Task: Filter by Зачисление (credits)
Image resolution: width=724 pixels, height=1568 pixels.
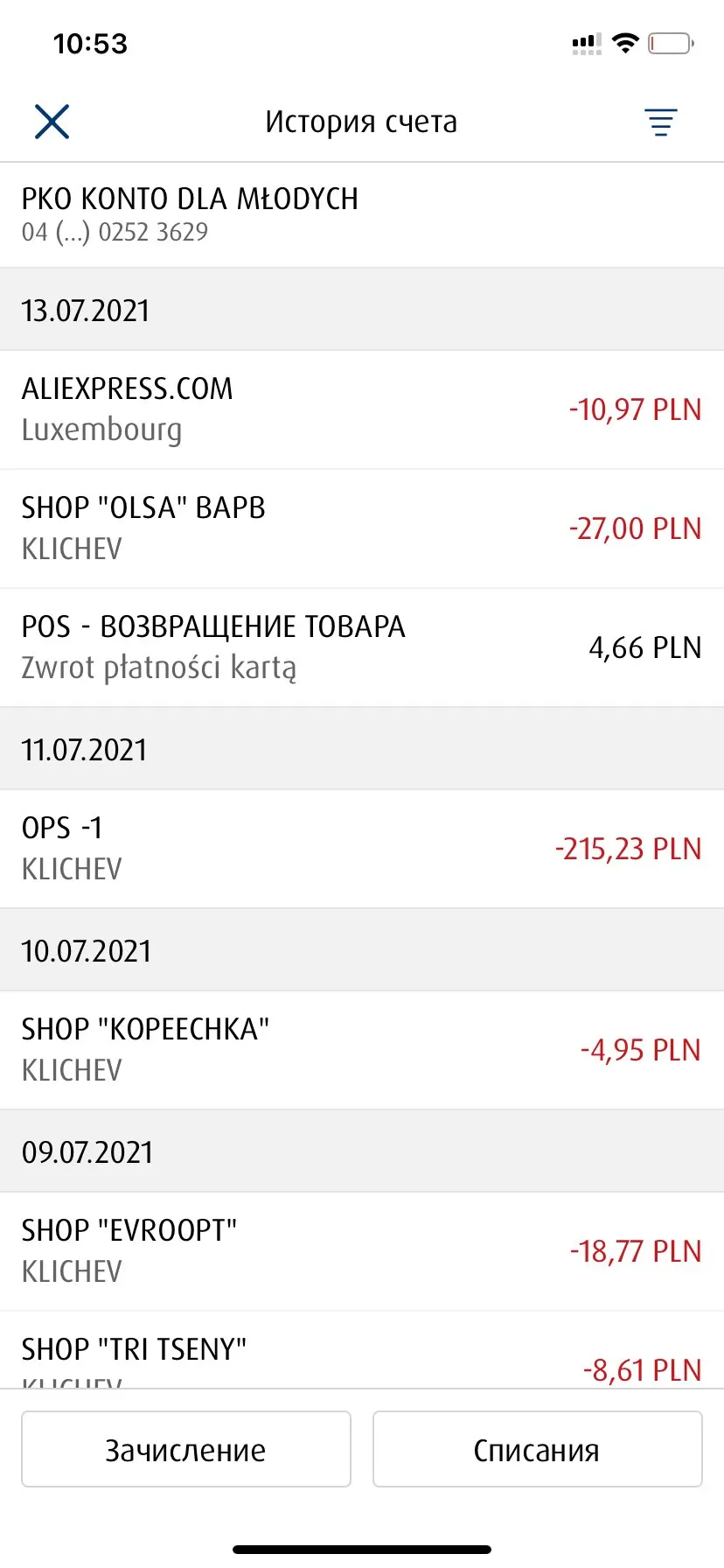Action: 186,1450
